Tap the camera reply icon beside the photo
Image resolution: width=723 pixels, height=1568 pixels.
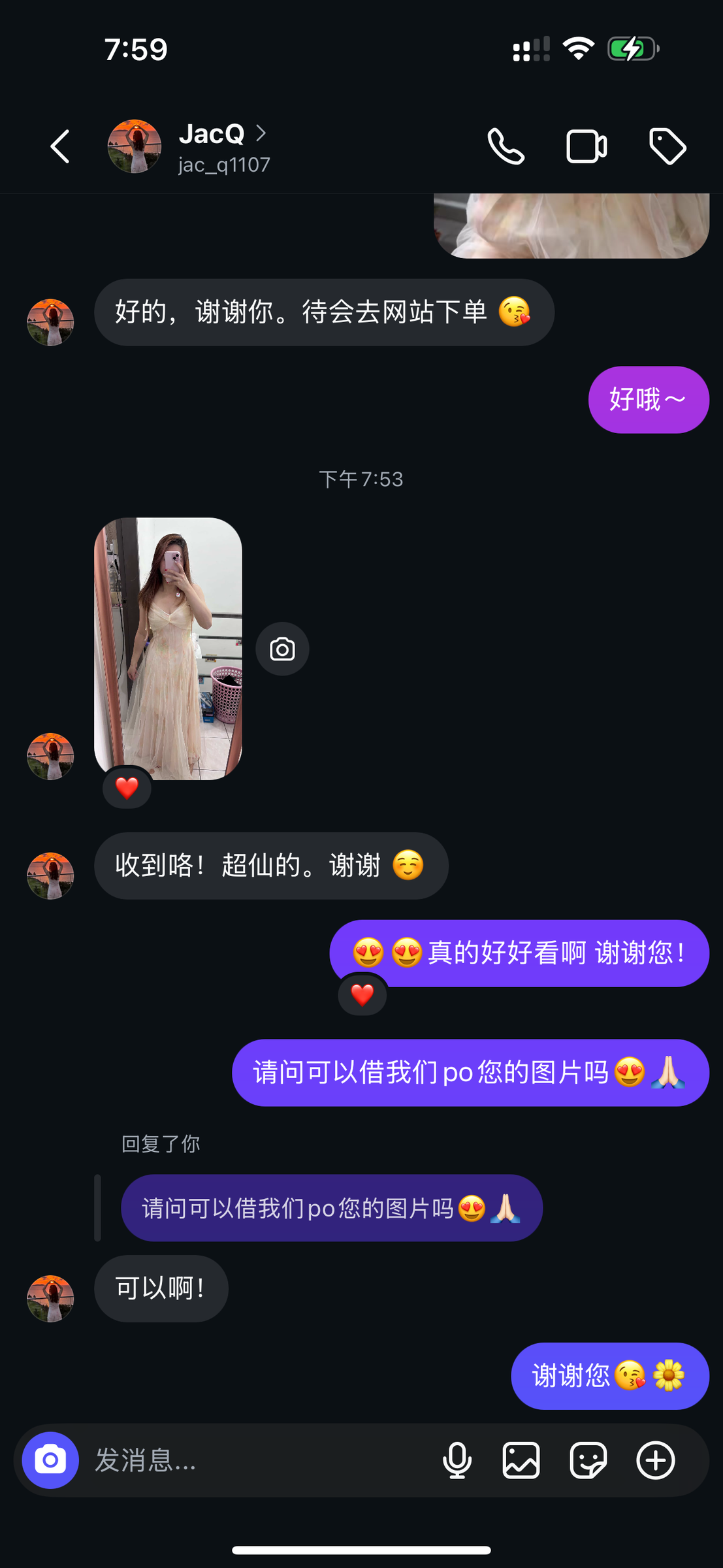click(282, 649)
